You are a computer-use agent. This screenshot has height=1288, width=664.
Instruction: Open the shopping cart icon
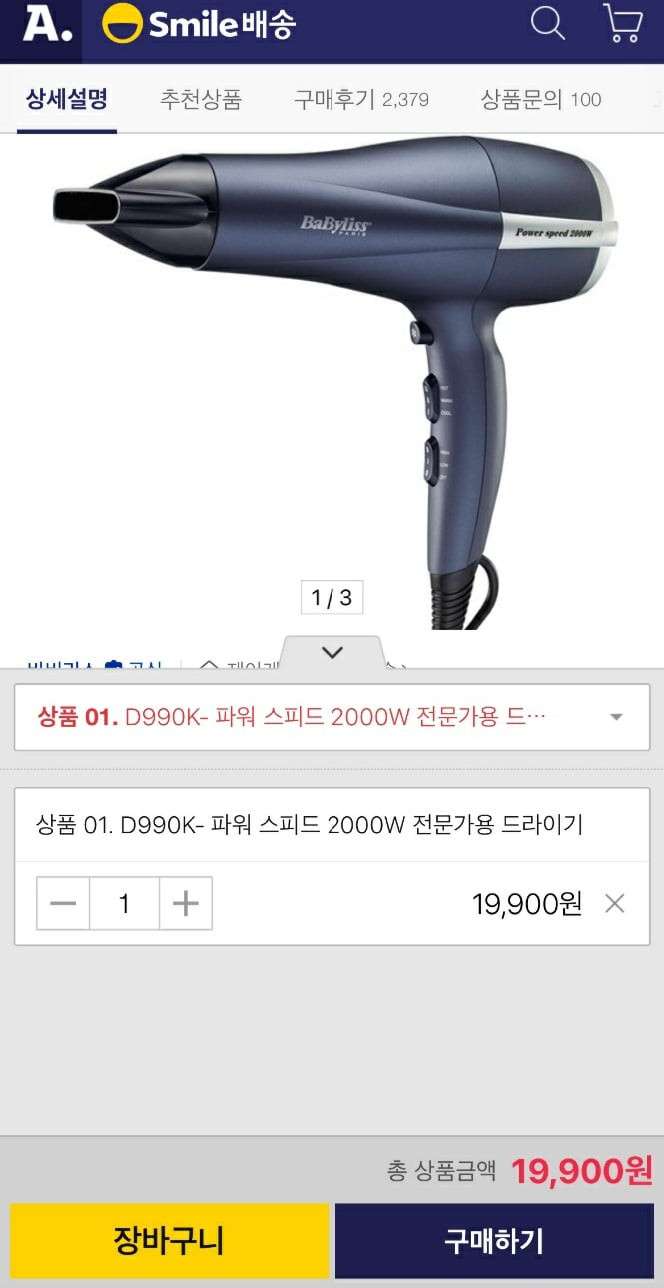tap(622, 24)
